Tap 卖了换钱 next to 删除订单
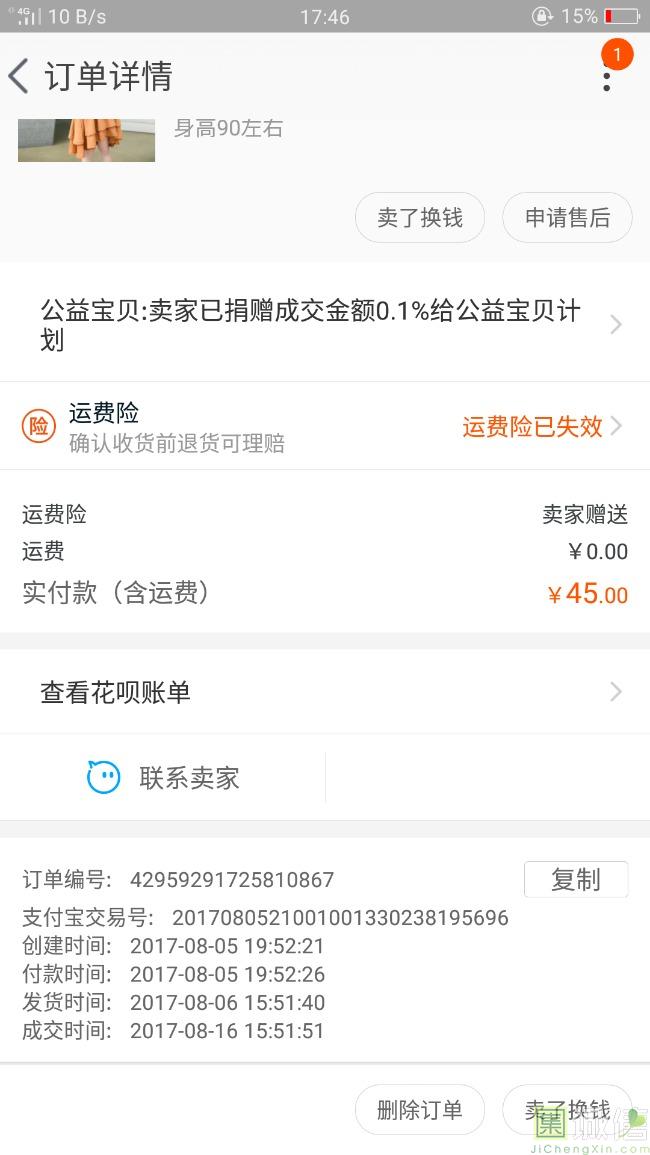Image resolution: width=650 pixels, height=1155 pixels. coord(567,1110)
